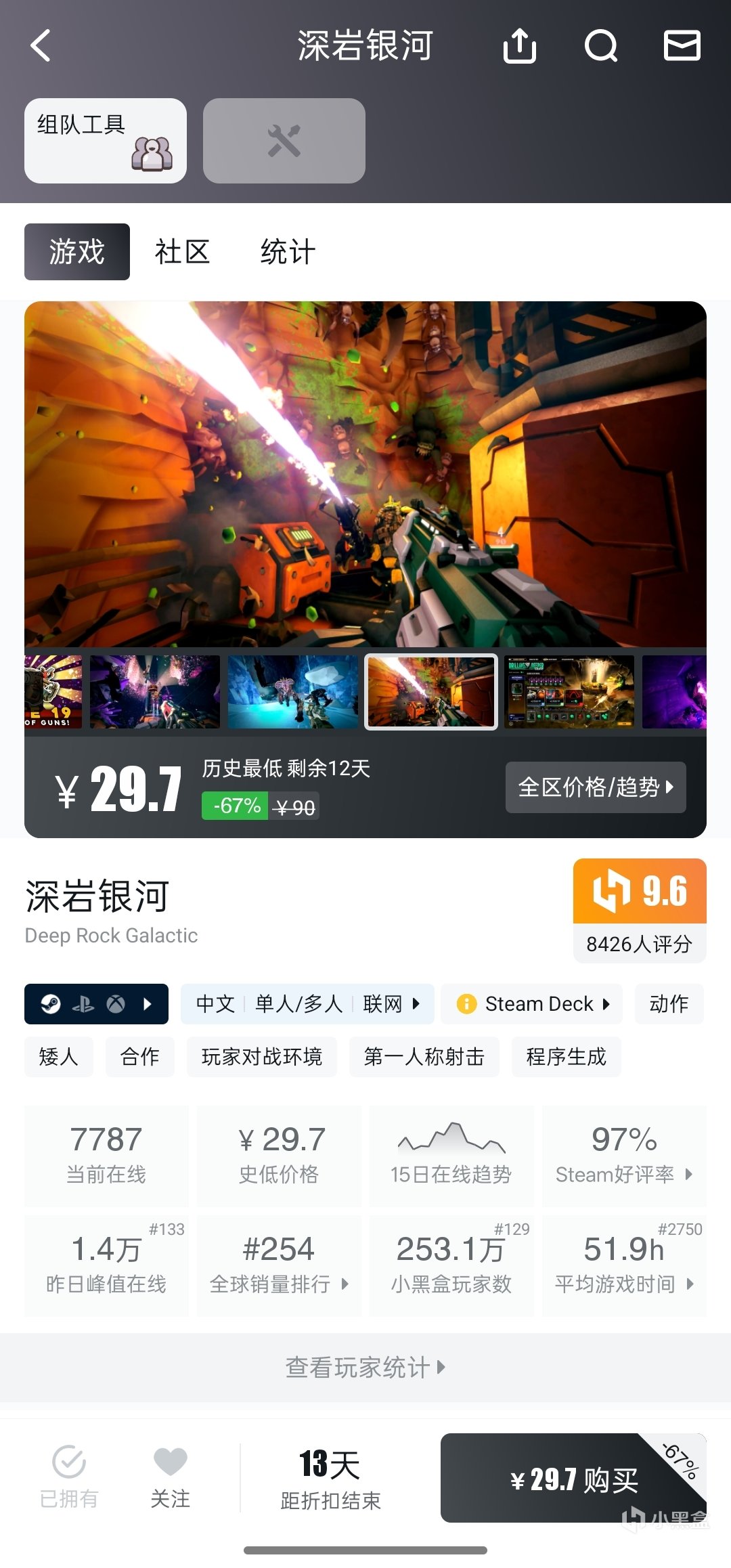Share the 深岩银河 game page
Screen dimensions: 731x1568
[519, 46]
